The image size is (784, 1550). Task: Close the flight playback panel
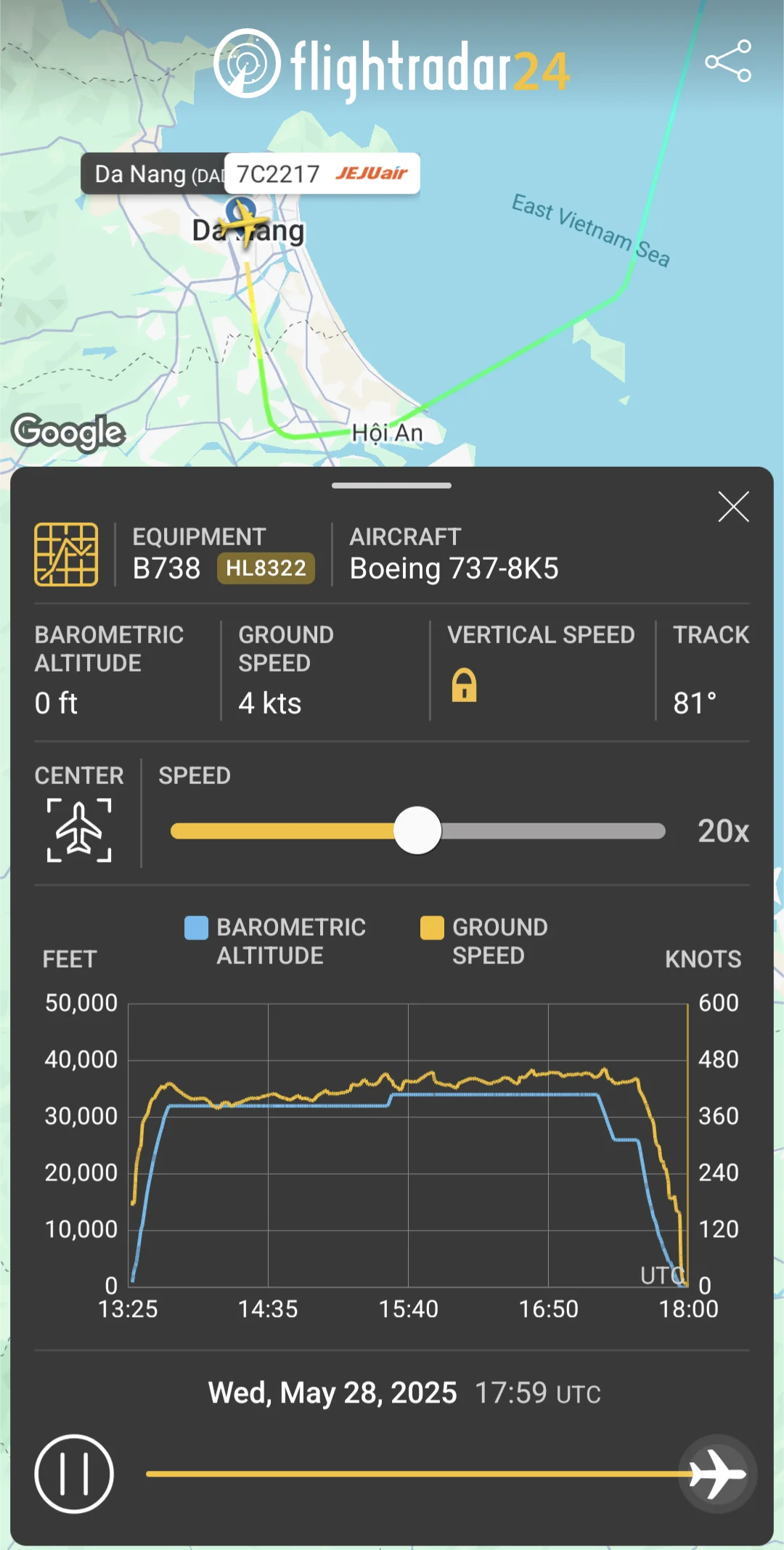click(733, 507)
